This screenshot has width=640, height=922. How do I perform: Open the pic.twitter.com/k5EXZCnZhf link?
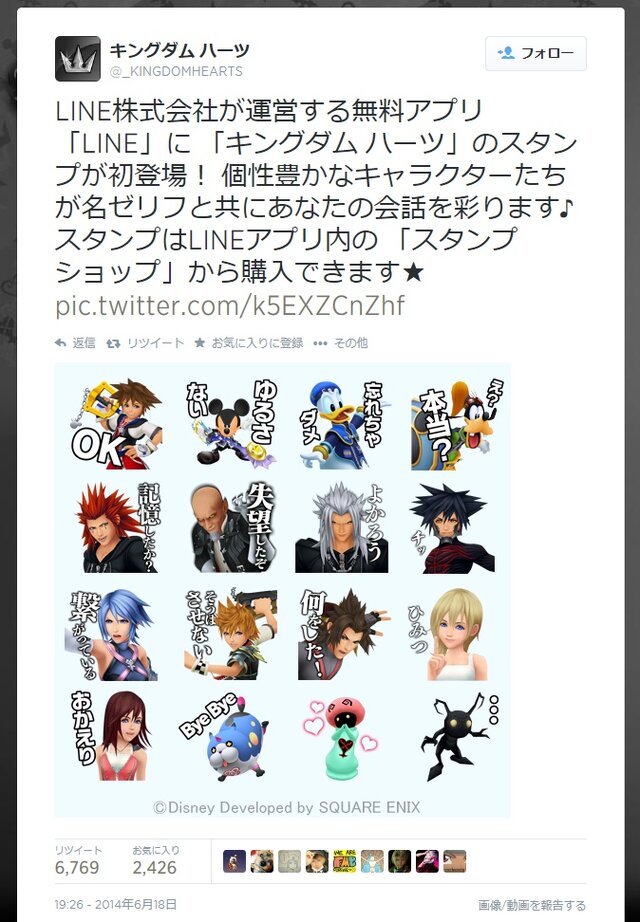[230, 305]
